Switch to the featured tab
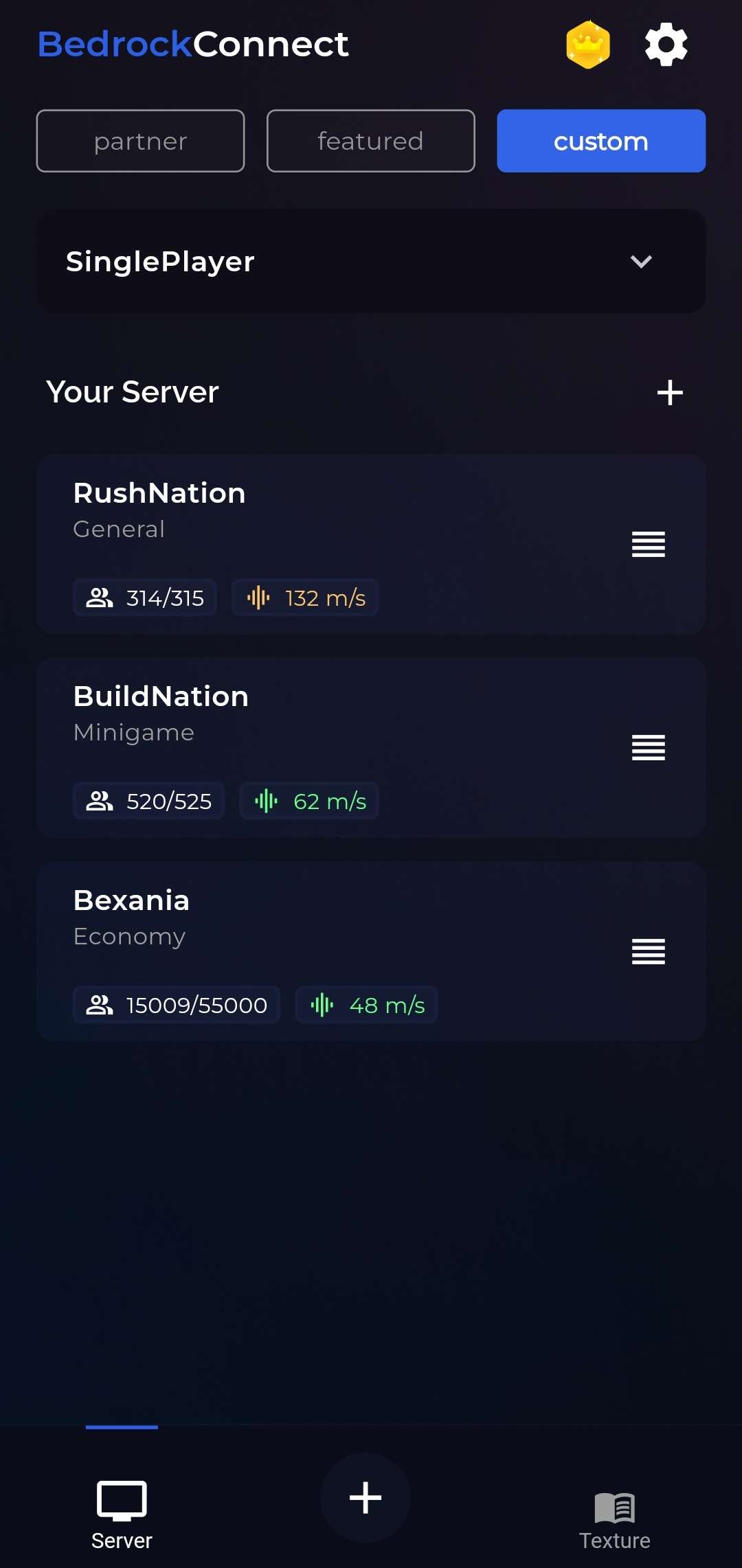The image size is (742, 1568). 370,141
